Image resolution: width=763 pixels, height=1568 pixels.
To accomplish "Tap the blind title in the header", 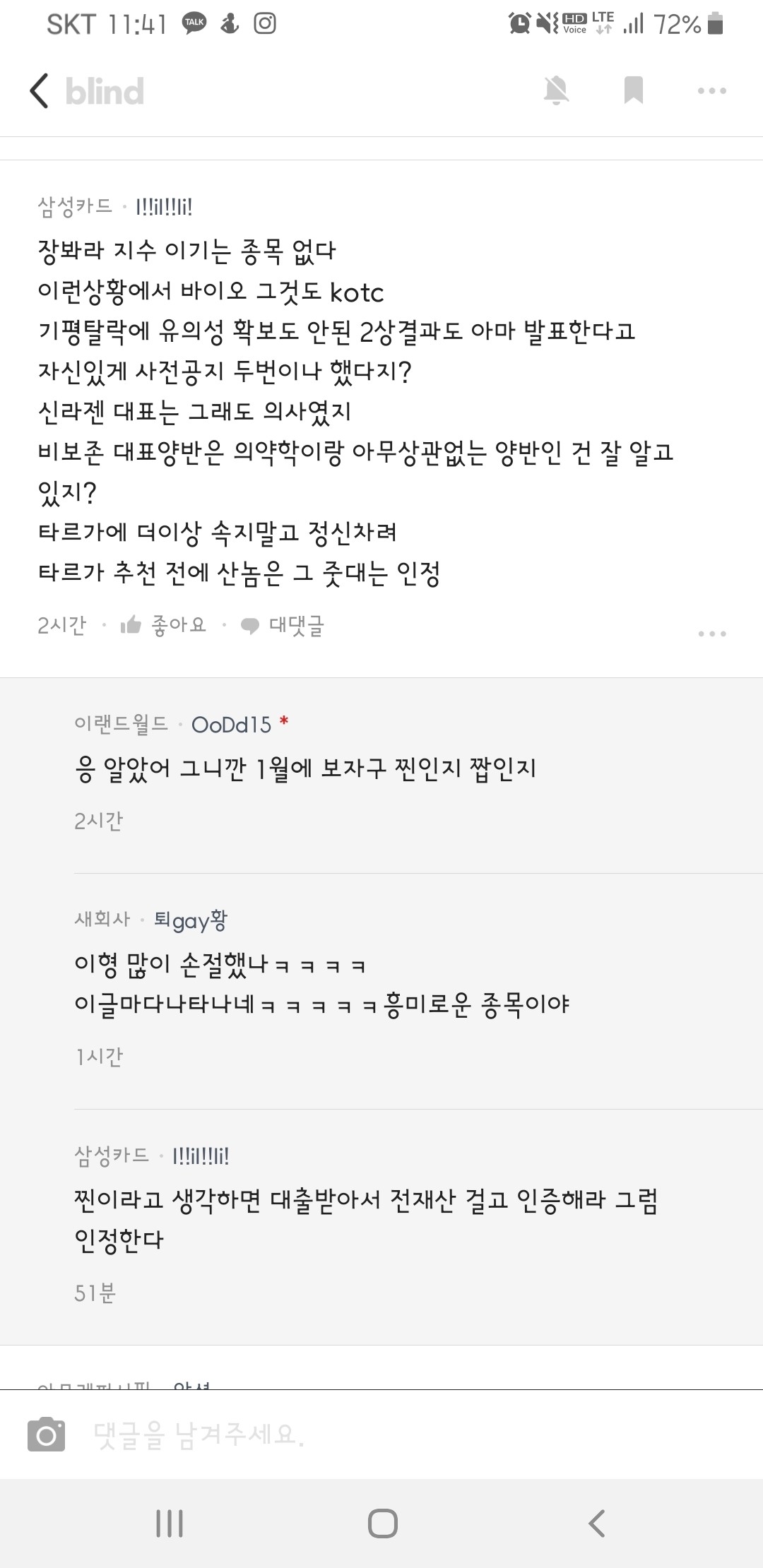I will point(103,90).
